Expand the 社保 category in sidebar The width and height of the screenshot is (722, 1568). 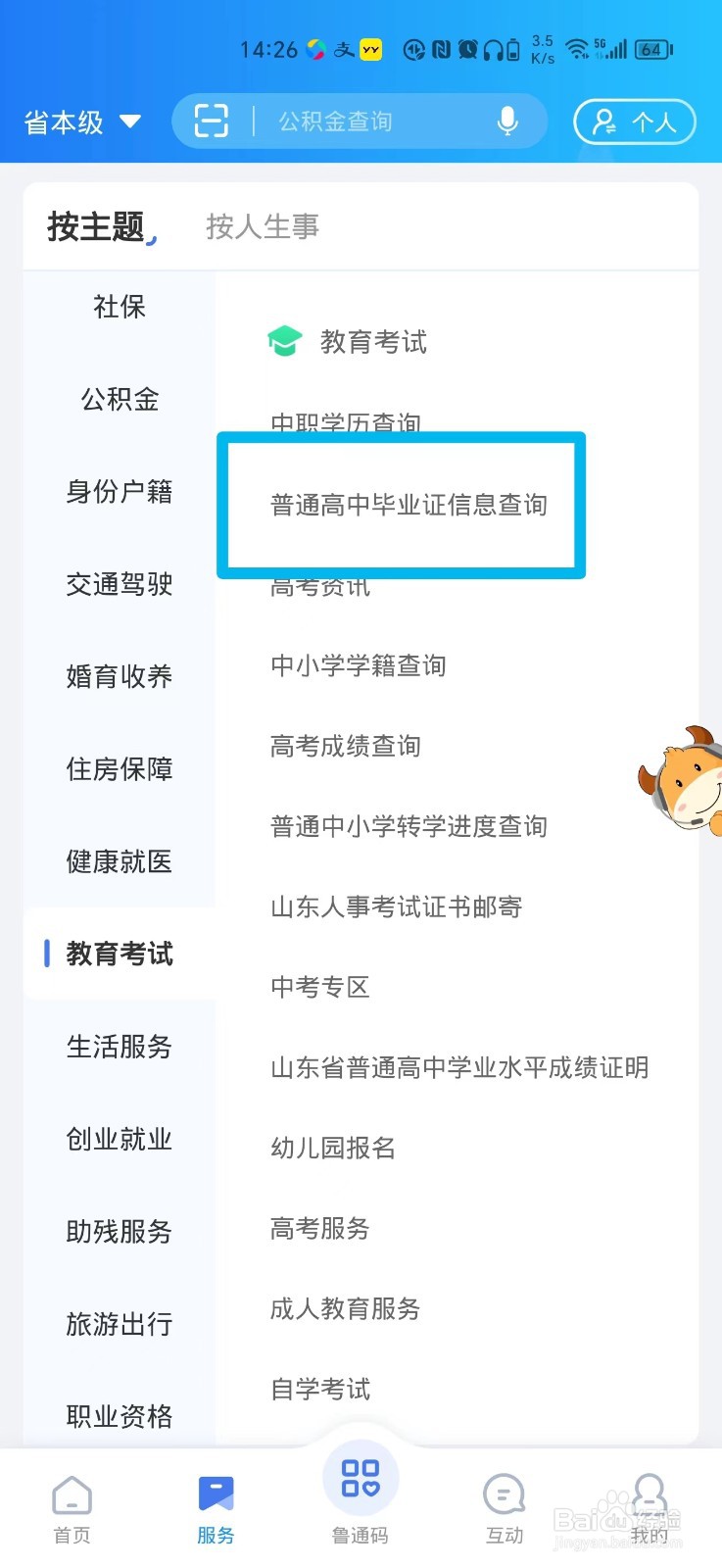coord(118,306)
